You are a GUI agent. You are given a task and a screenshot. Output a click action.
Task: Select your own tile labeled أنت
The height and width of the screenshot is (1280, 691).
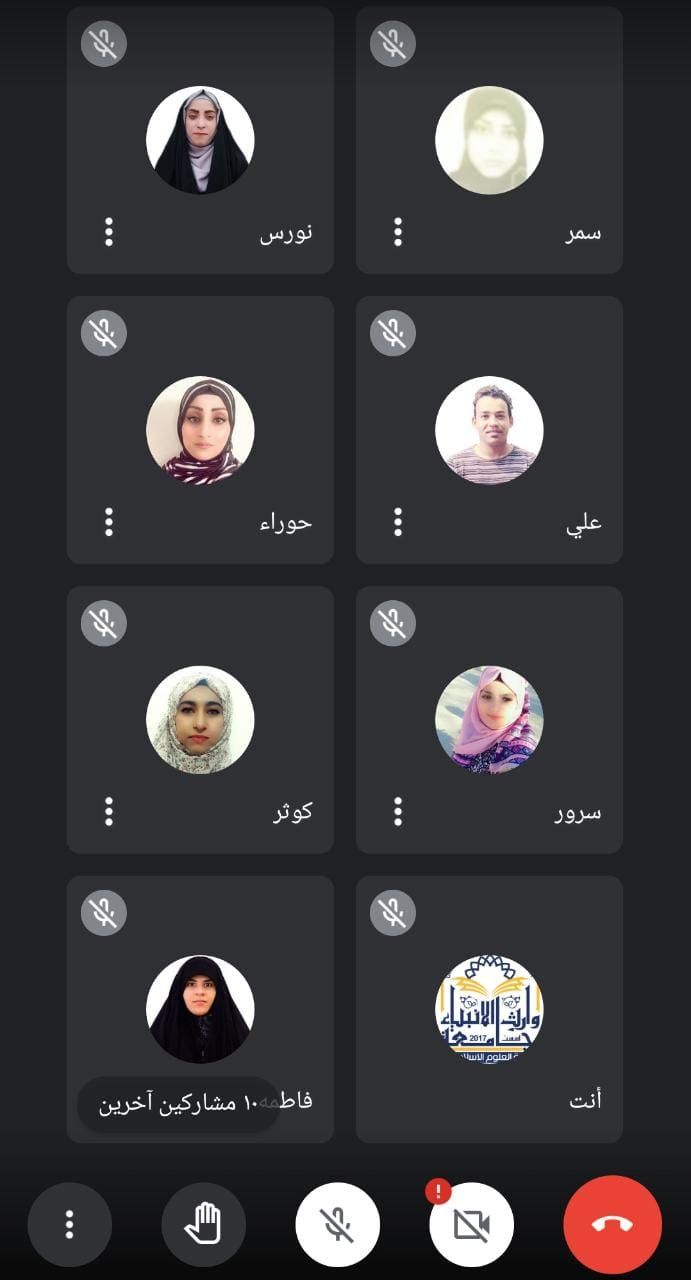[x=489, y=1009]
